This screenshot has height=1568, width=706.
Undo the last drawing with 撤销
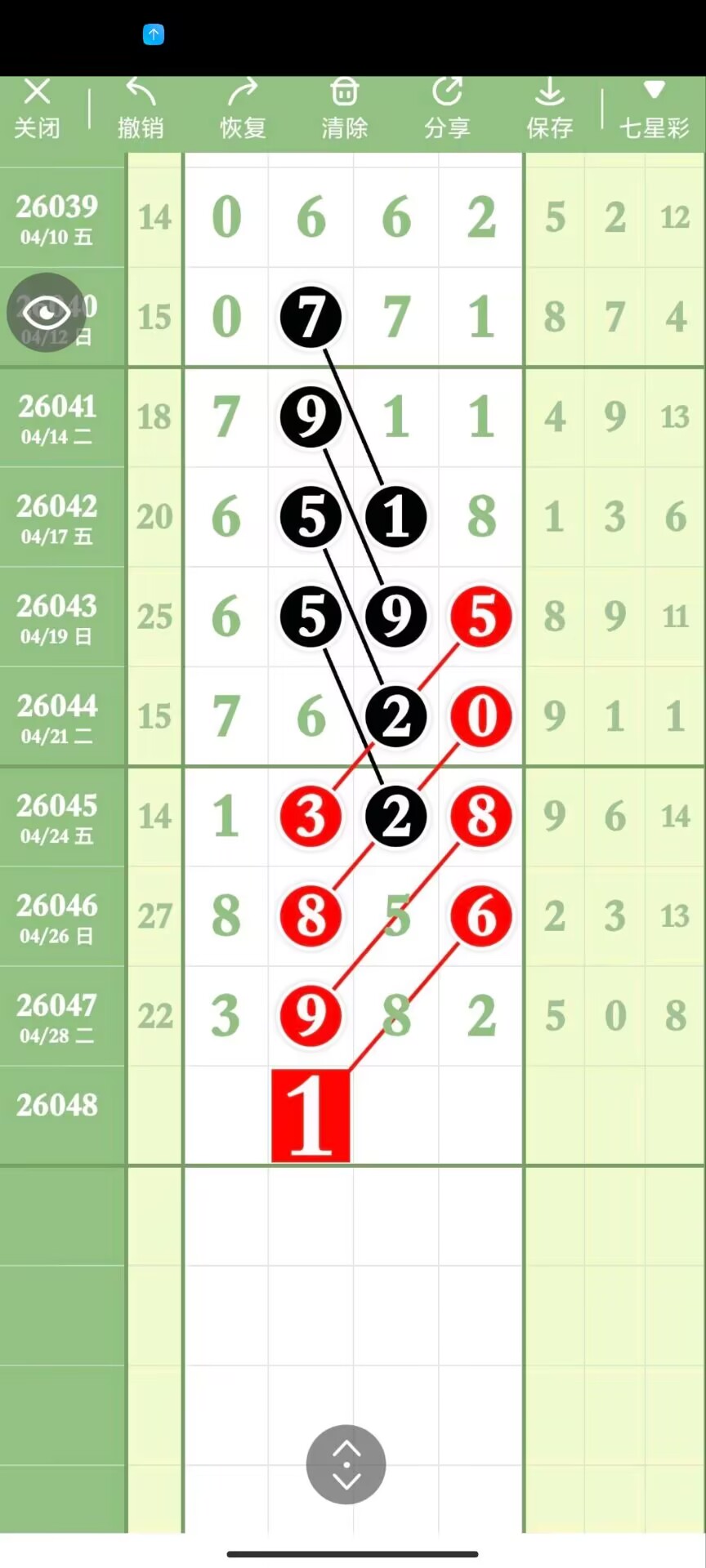pyautogui.click(x=141, y=109)
